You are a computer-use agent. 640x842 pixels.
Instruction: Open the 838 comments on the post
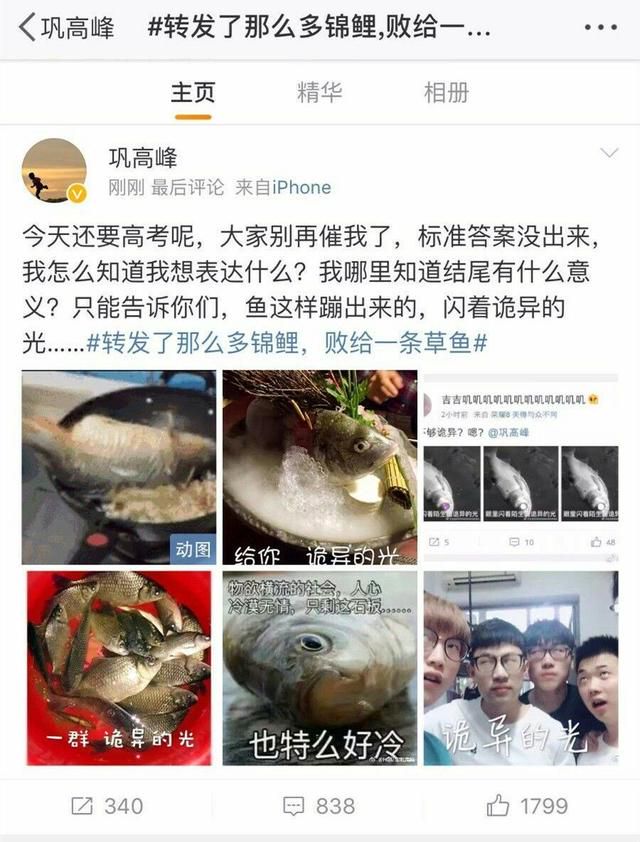[x=319, y=805]
